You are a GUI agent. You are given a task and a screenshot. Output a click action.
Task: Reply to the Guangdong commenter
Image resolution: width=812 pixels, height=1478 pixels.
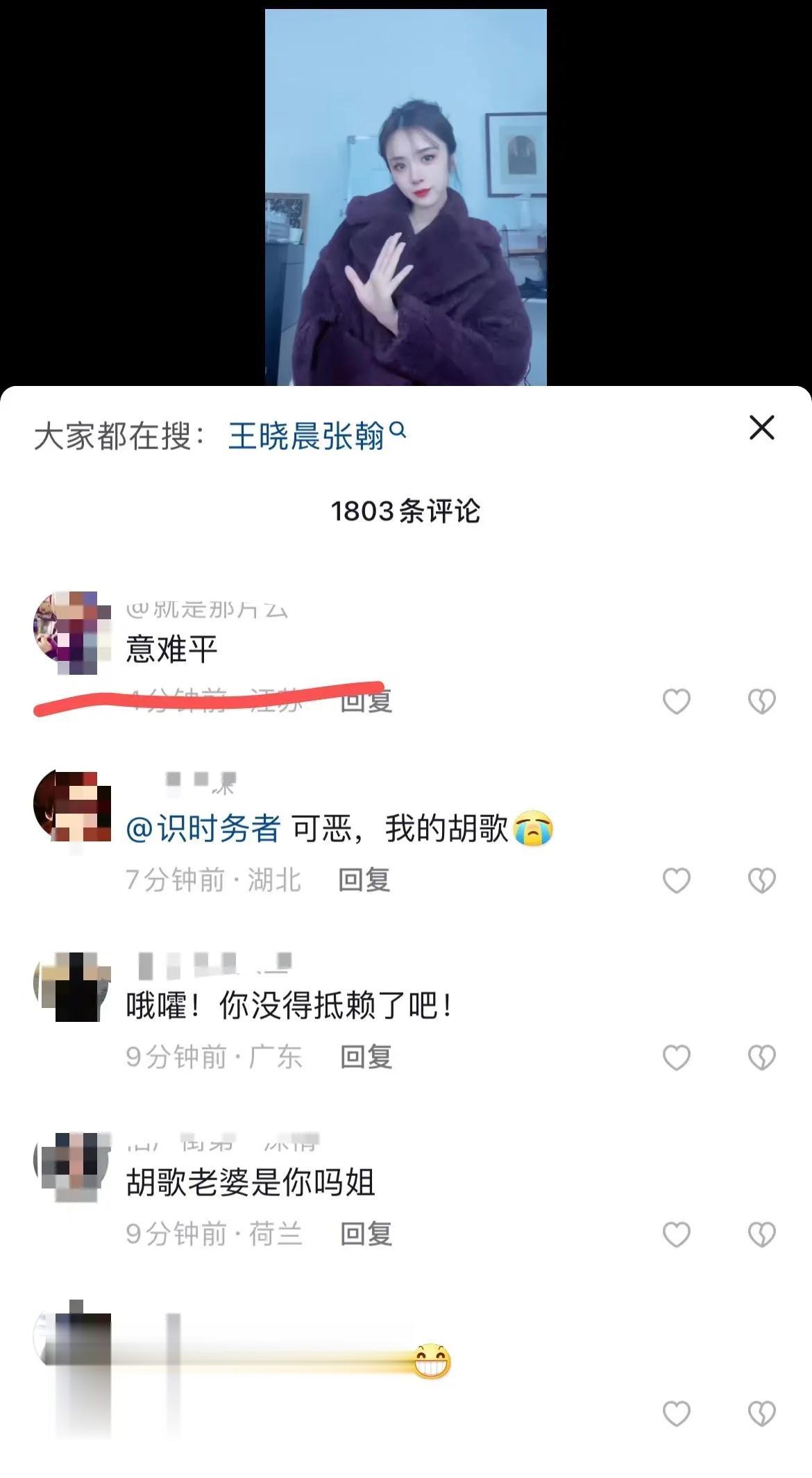[x=366, y=1057]
